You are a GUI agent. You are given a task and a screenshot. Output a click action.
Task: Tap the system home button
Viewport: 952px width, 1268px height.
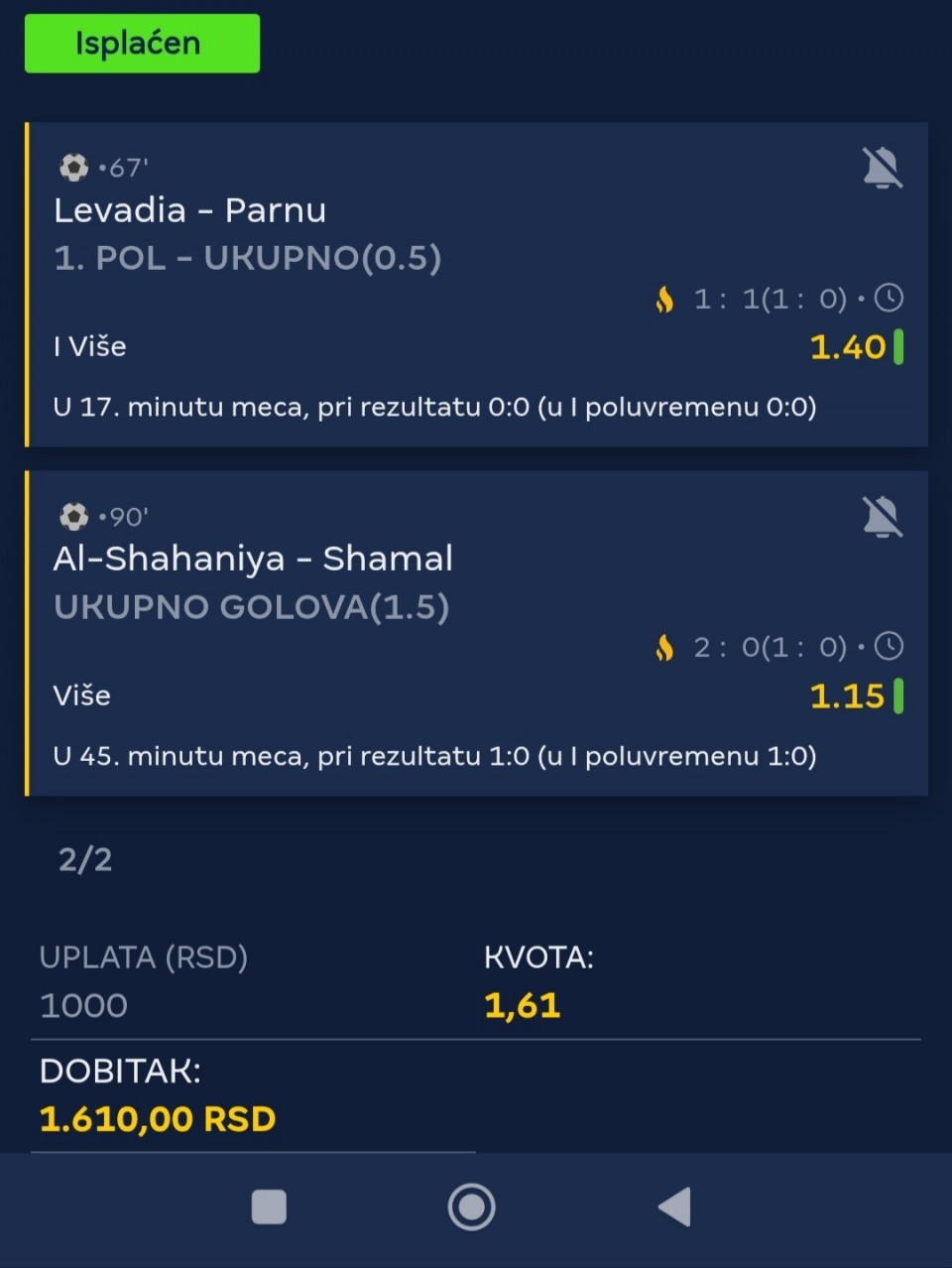(x=471, y=1207)
